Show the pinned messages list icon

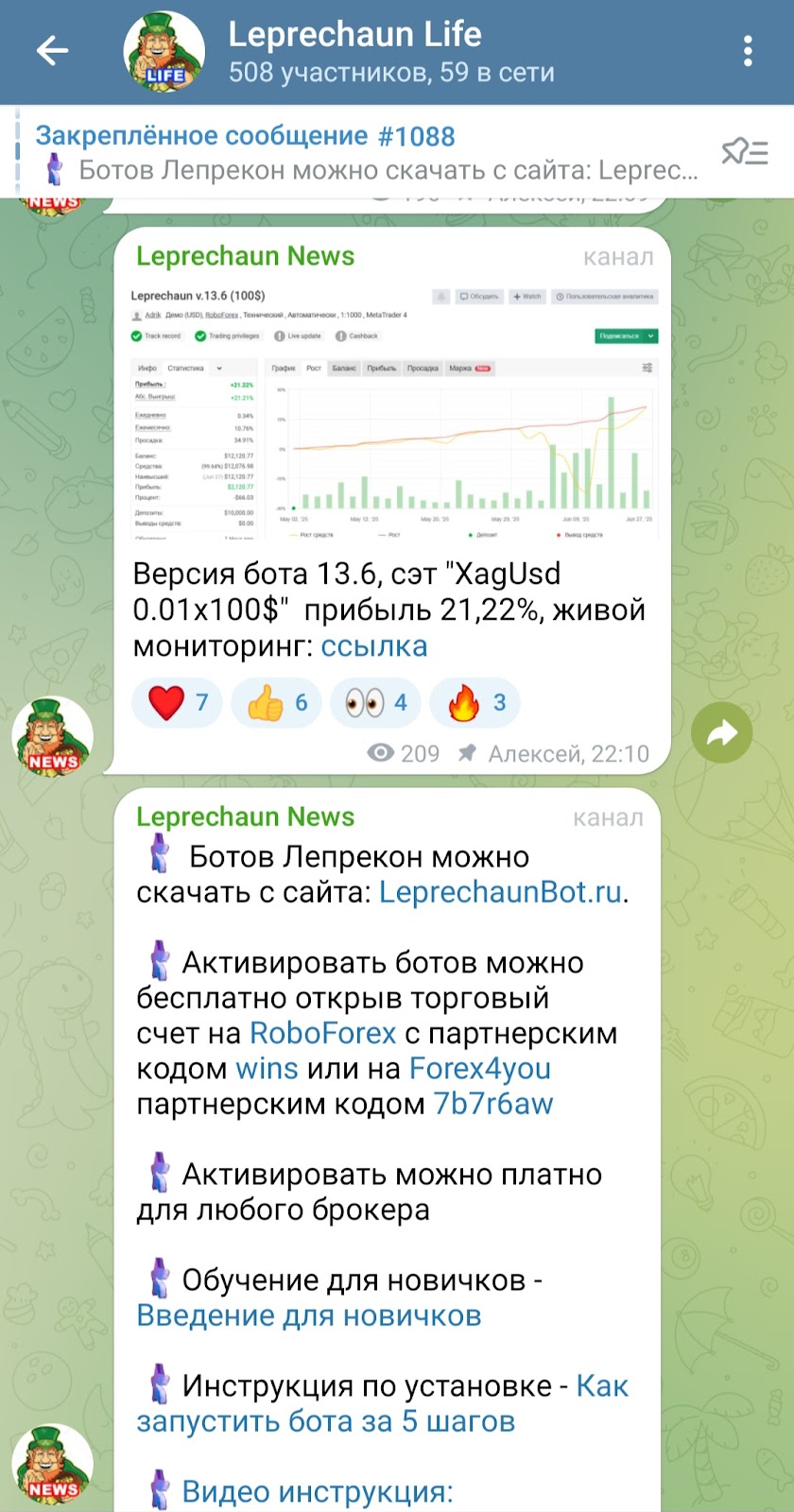click(745, 153)
